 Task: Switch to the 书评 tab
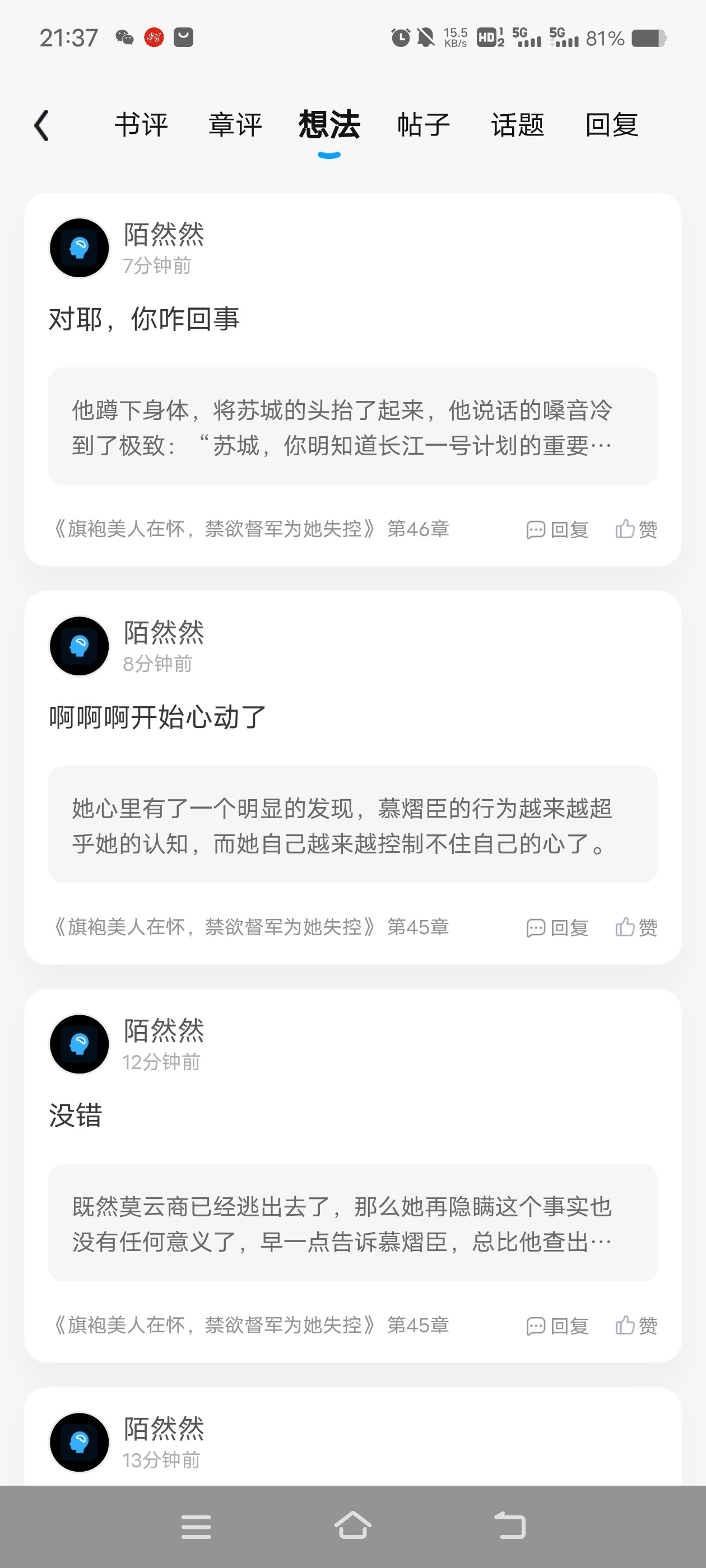(141, 125)
